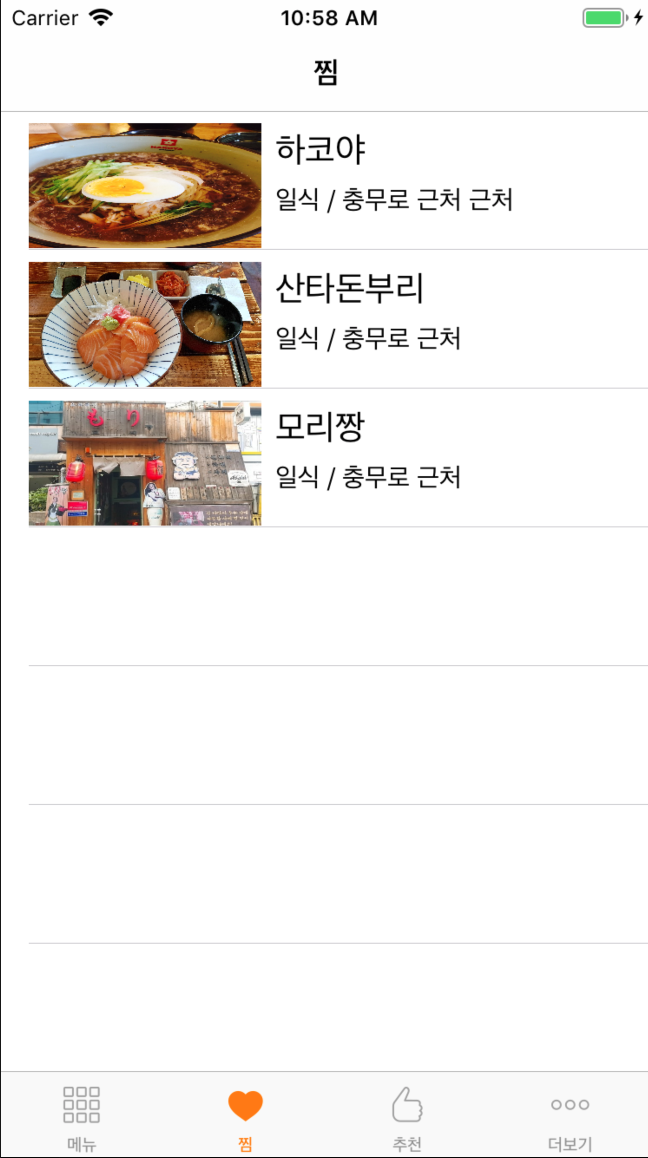Tap the 찜 favorites tab
The image size is (648, 1158).
click(x=245, y=1116)
